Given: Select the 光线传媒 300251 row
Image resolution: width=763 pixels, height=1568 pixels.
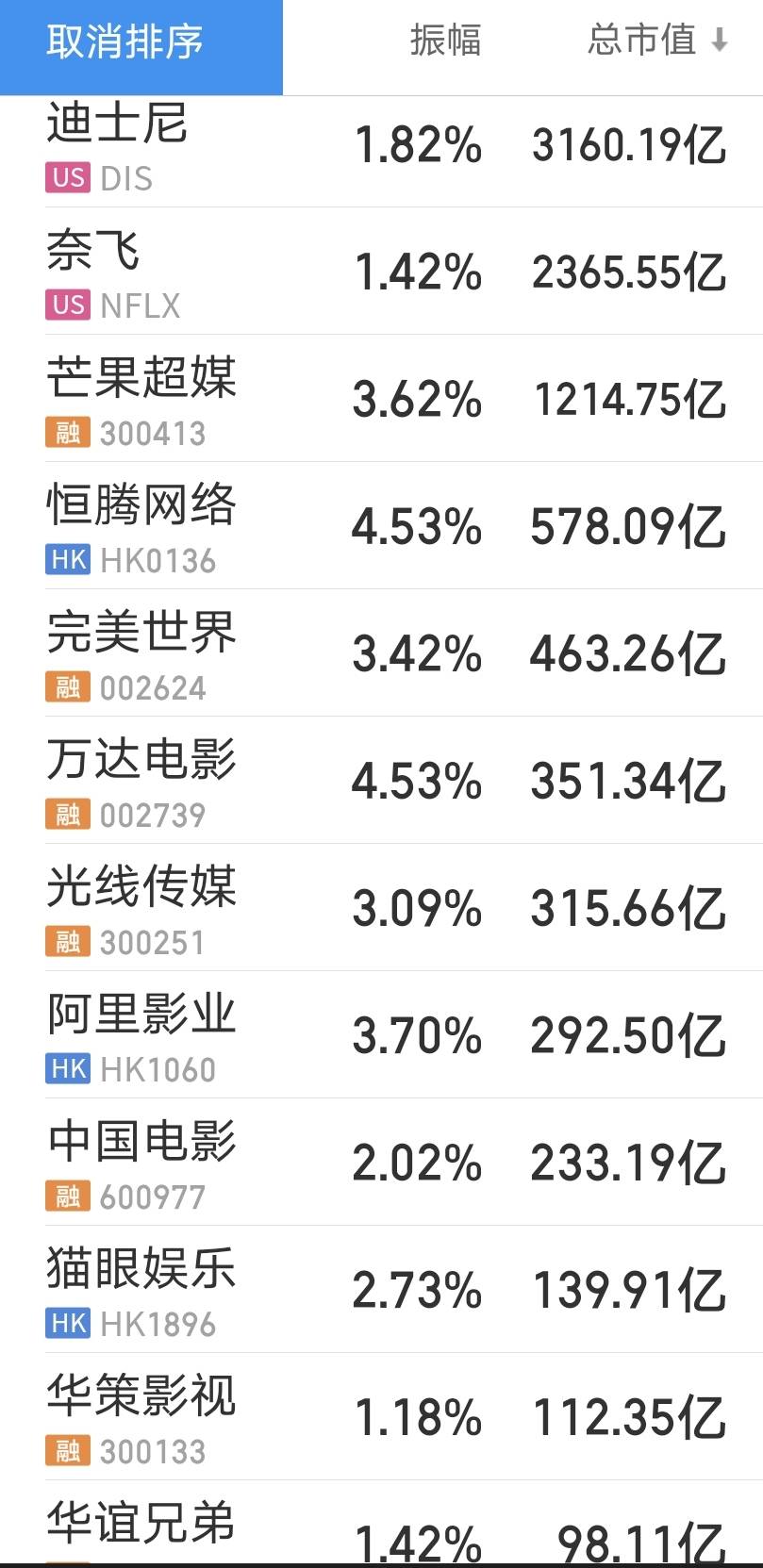Looking at the screenshot, I should (x=381, y=908).
